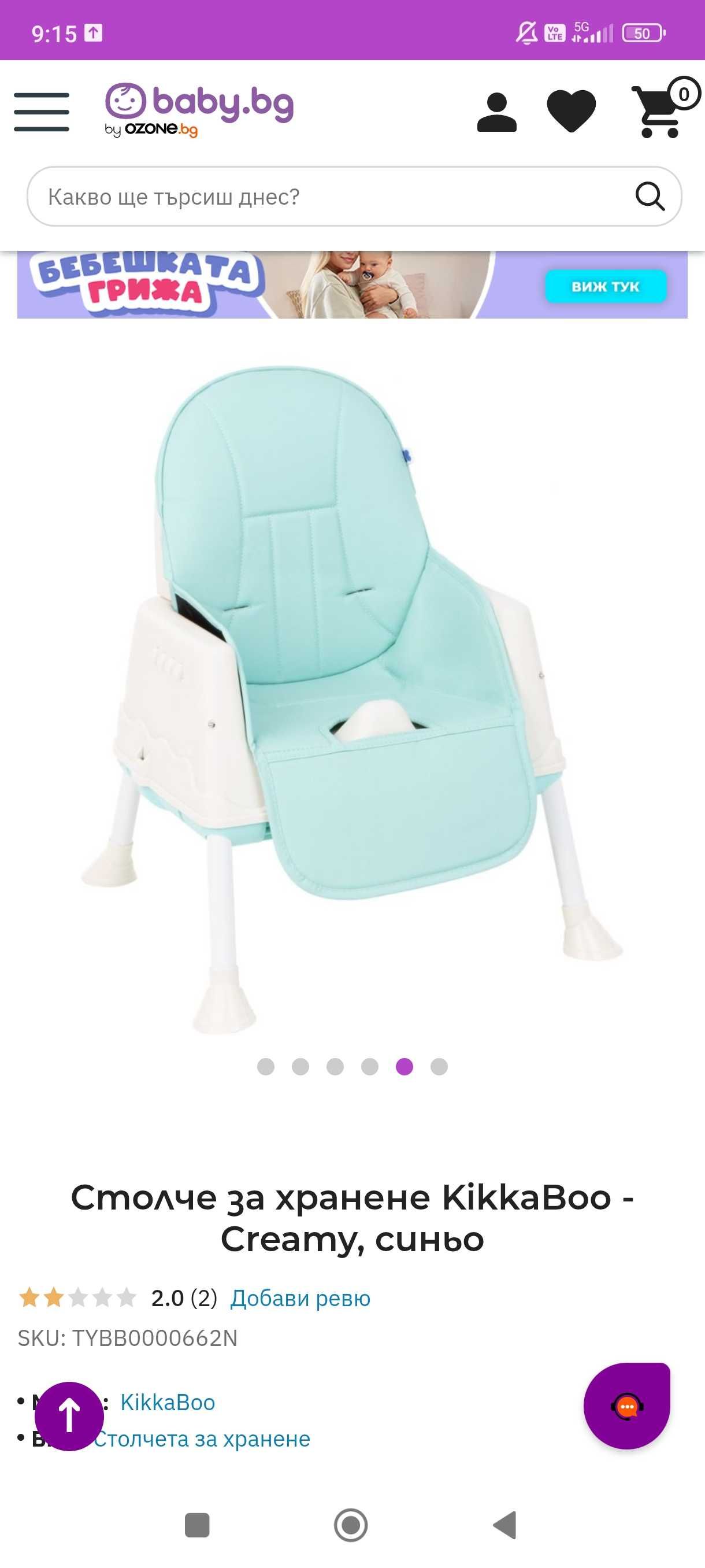
Task: Open the shopping cart
Action: point(660,111)
